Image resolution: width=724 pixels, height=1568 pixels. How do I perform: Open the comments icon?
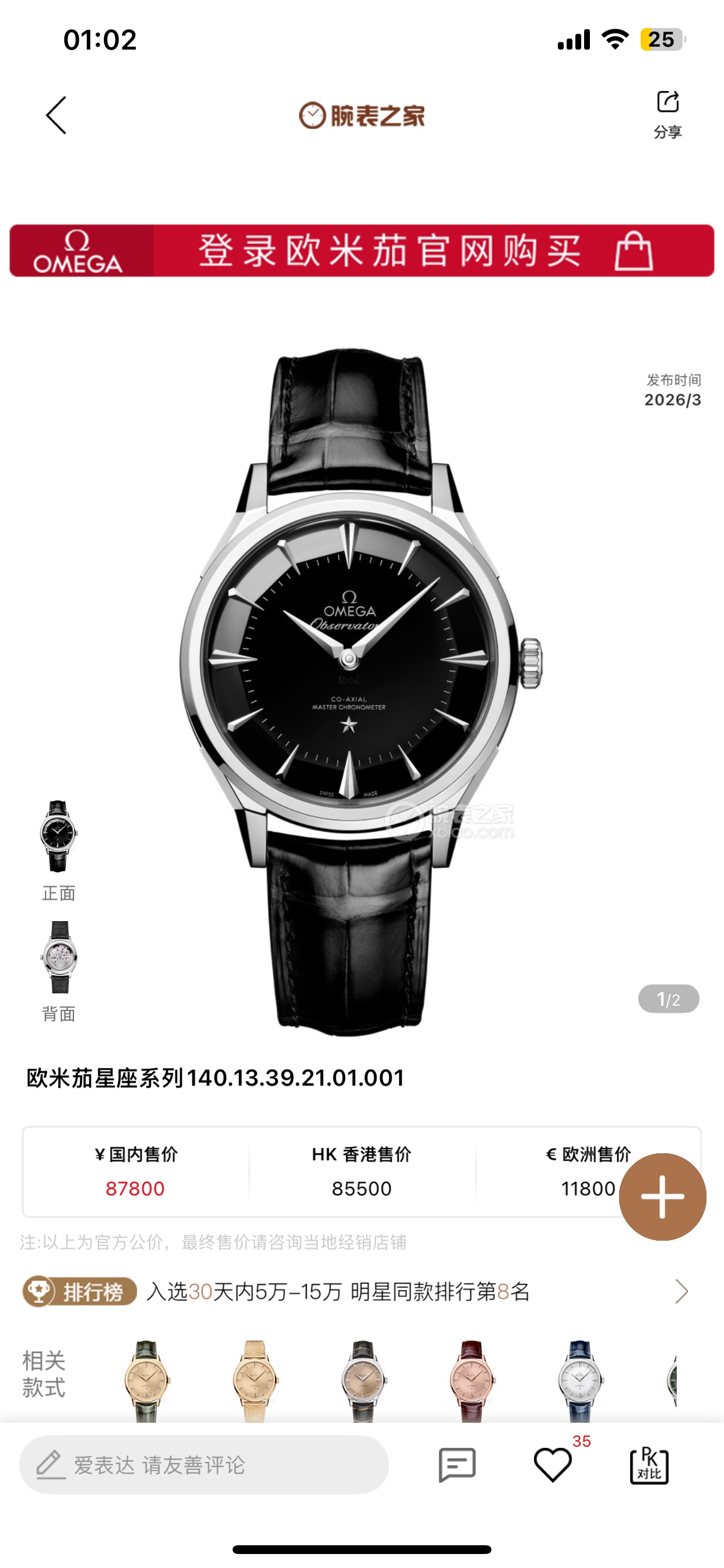click(x=457, y=1465)
